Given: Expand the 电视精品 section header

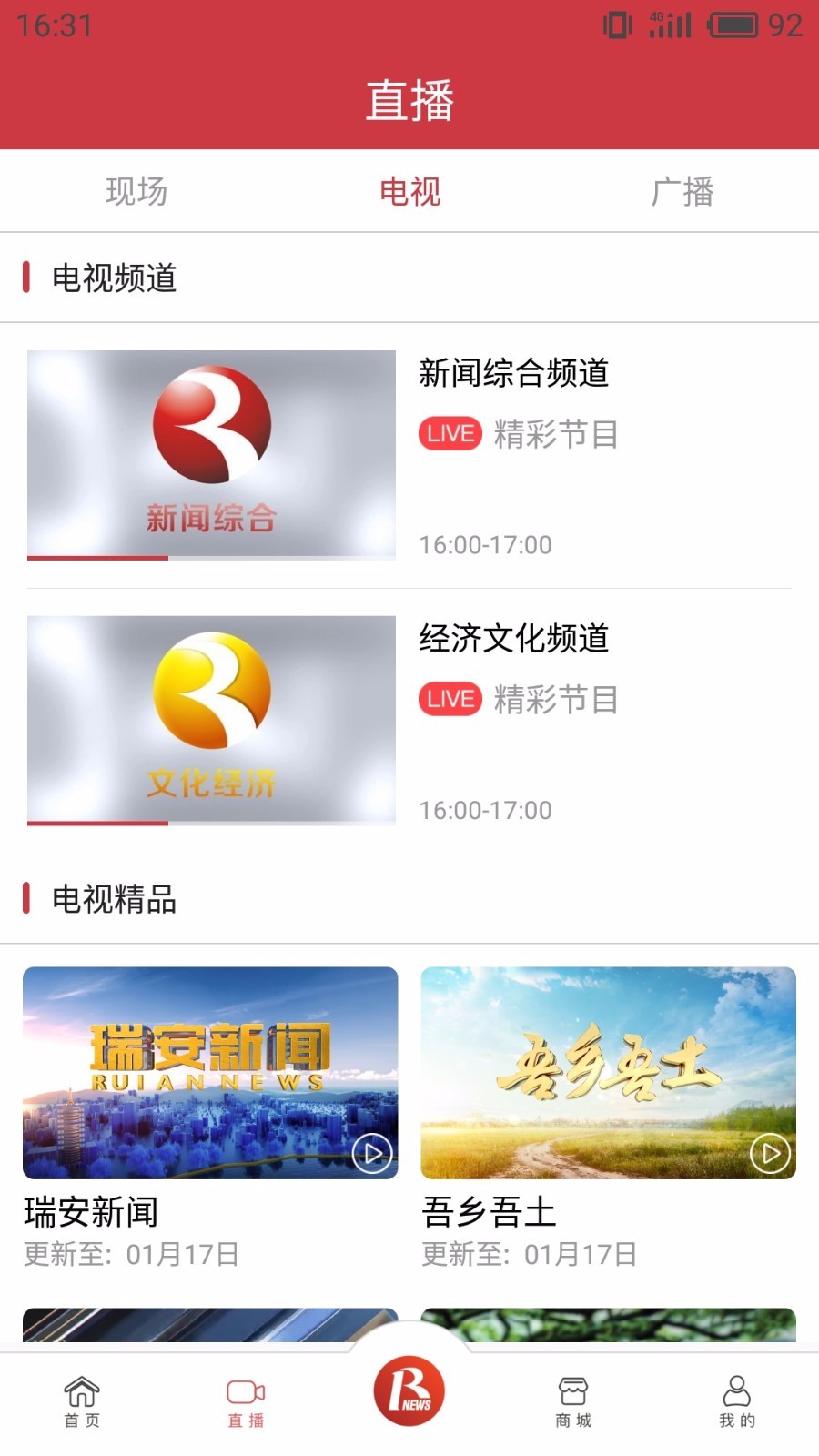Looking at the screenshot, I should coord(116,901).
